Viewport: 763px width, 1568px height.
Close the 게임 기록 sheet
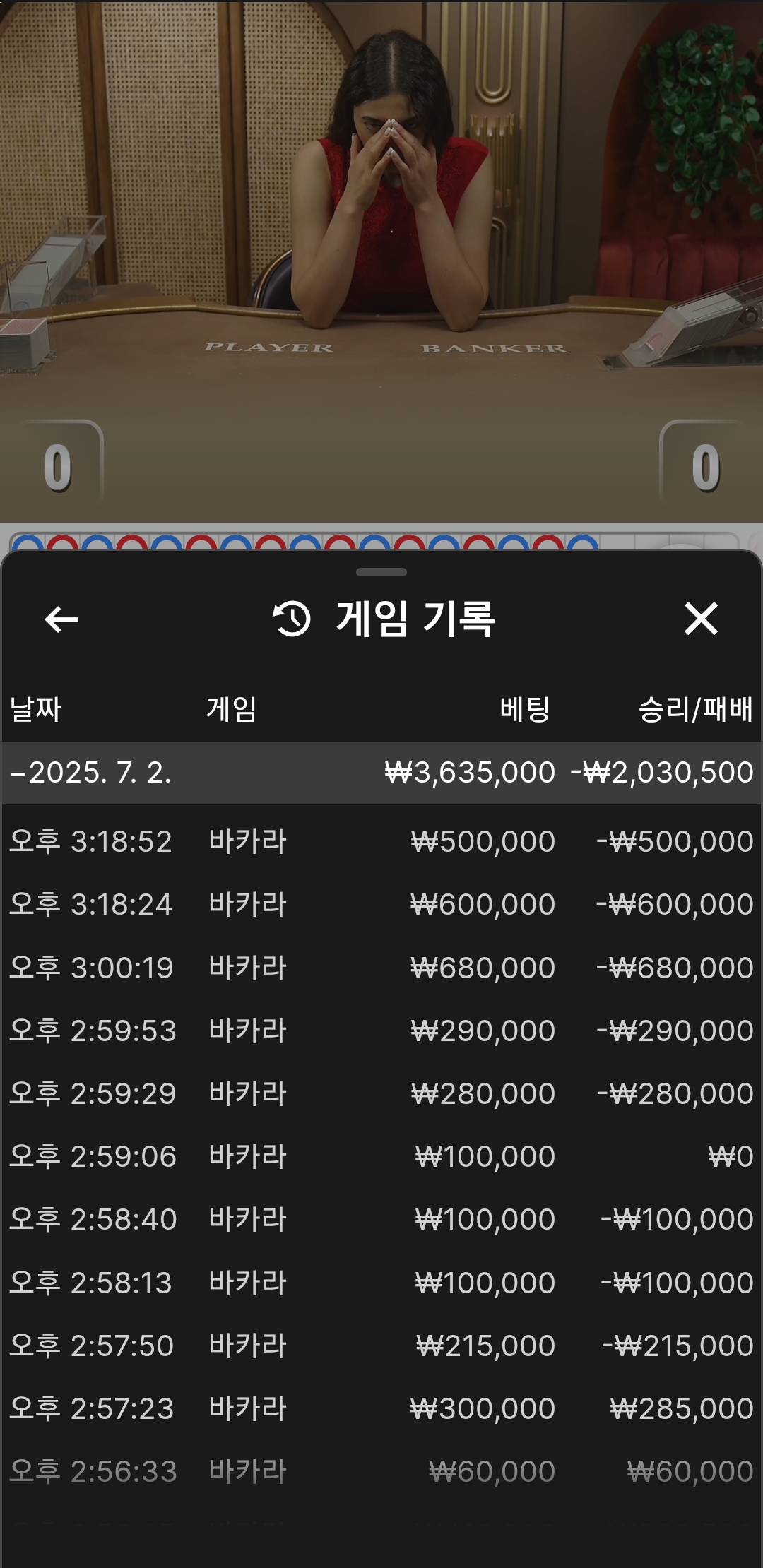[701, 619]
